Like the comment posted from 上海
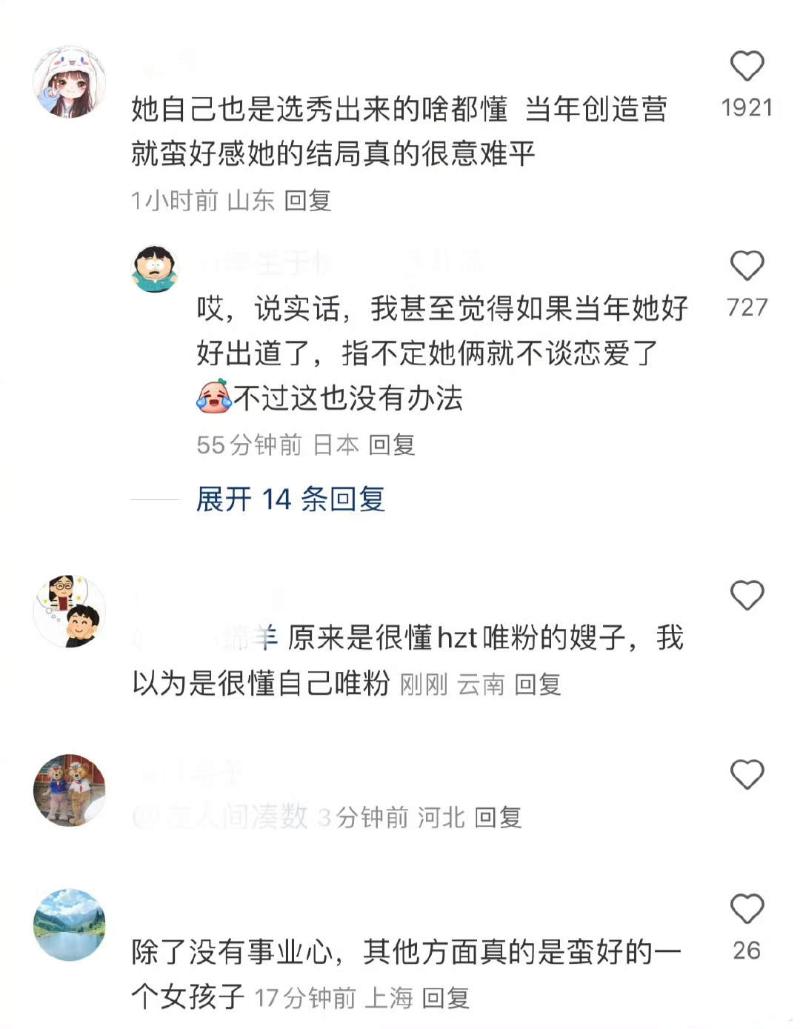 pos(747,910)
